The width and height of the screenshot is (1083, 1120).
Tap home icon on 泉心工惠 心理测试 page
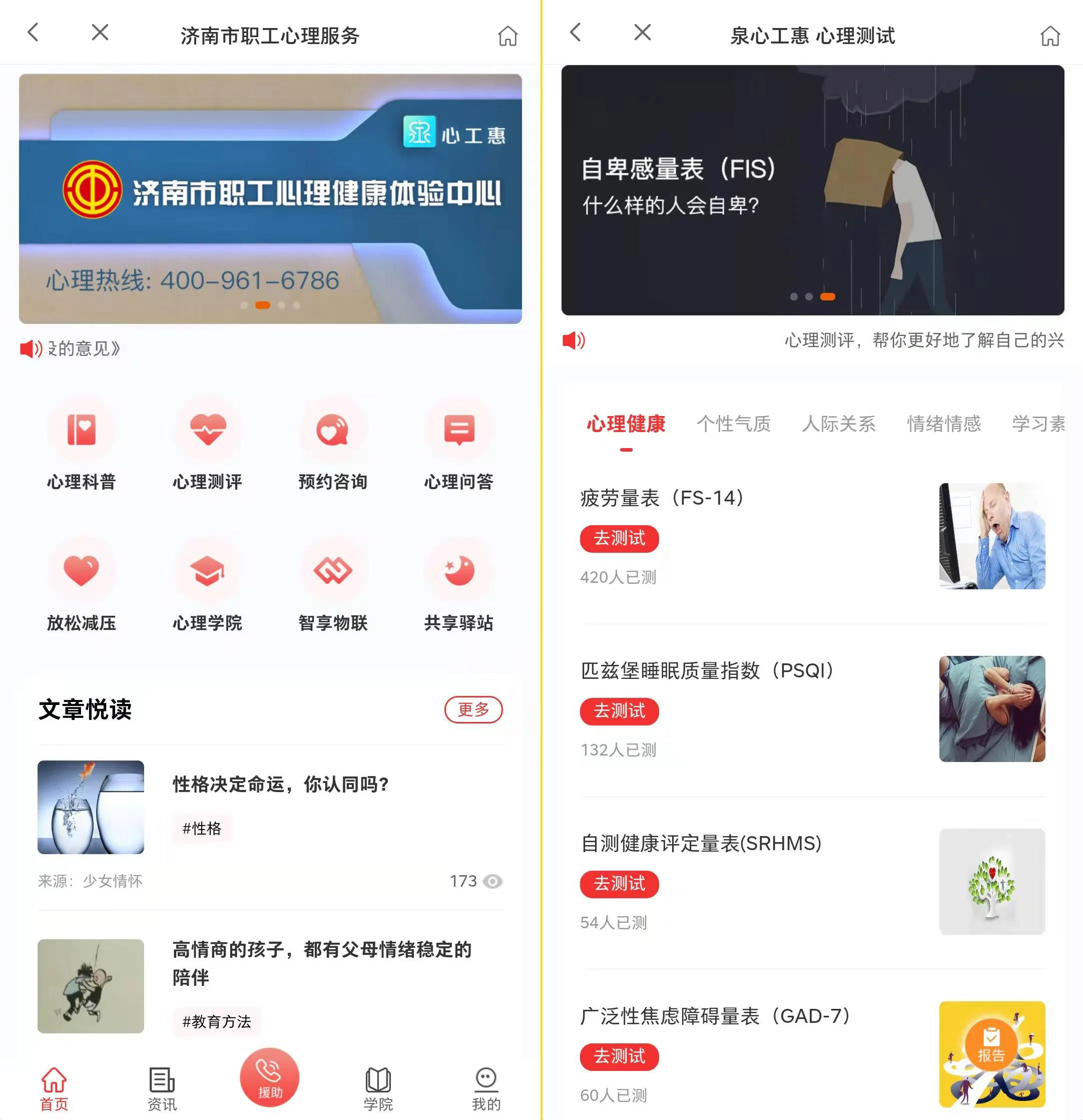tap(1050, 36)
